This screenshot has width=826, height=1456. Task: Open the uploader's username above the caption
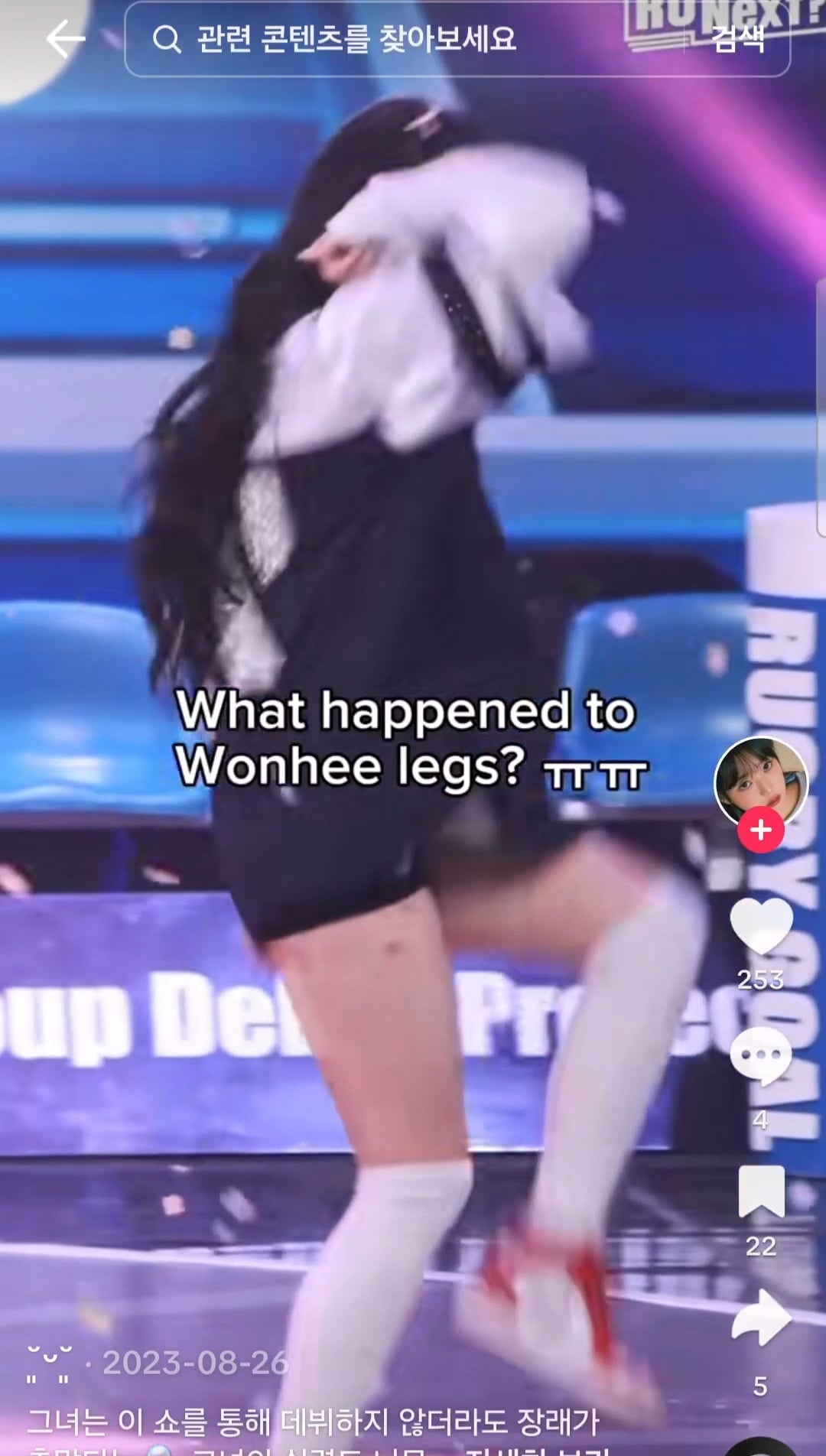50,1363
